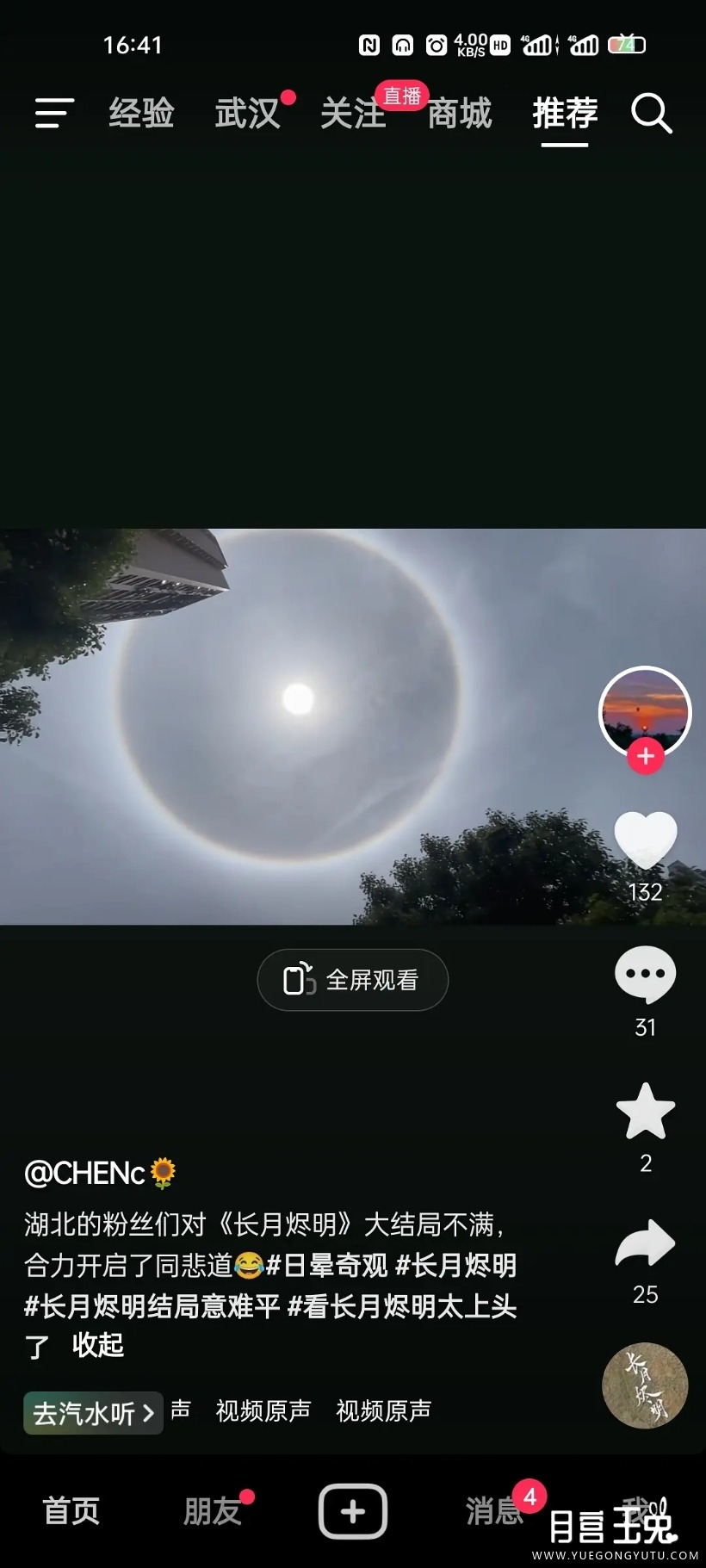Screen dimensions: 706x1568
Task: Open the #日晕奇观 hashtag link
Action: [328, 1266]
